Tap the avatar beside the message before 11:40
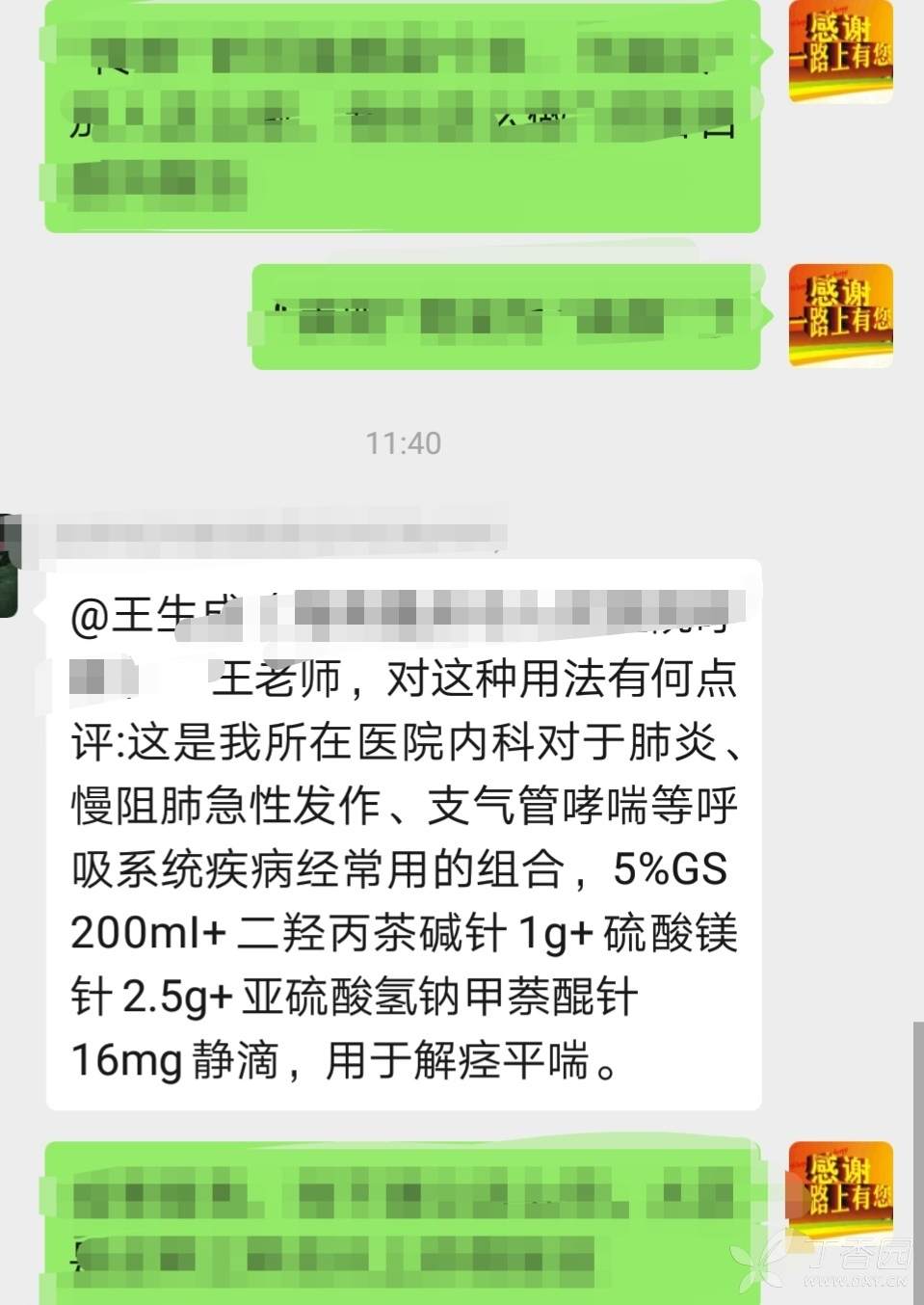 (840, 316)
